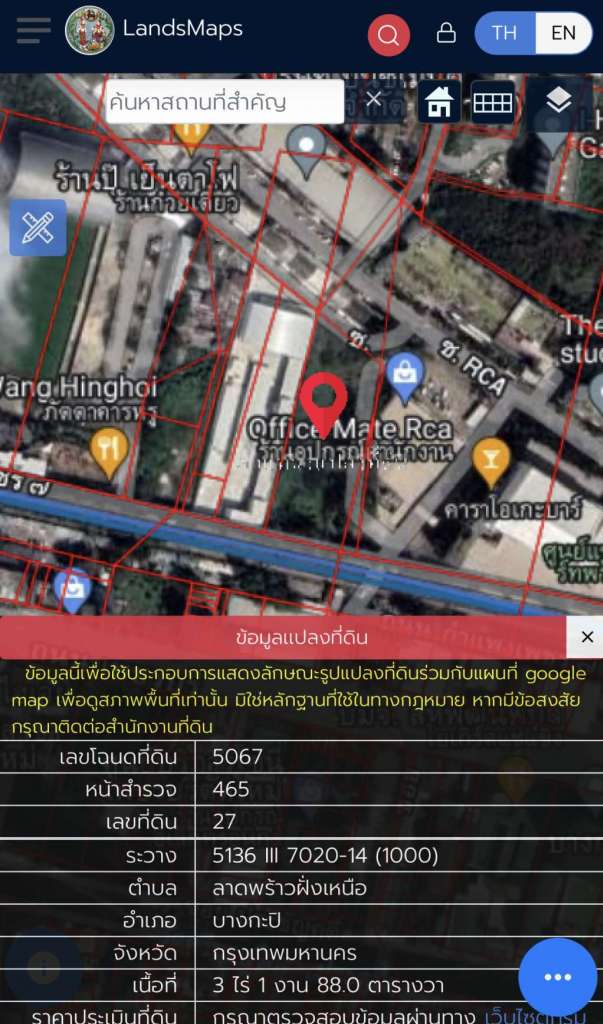Focus the place search field

pos(225,102)
